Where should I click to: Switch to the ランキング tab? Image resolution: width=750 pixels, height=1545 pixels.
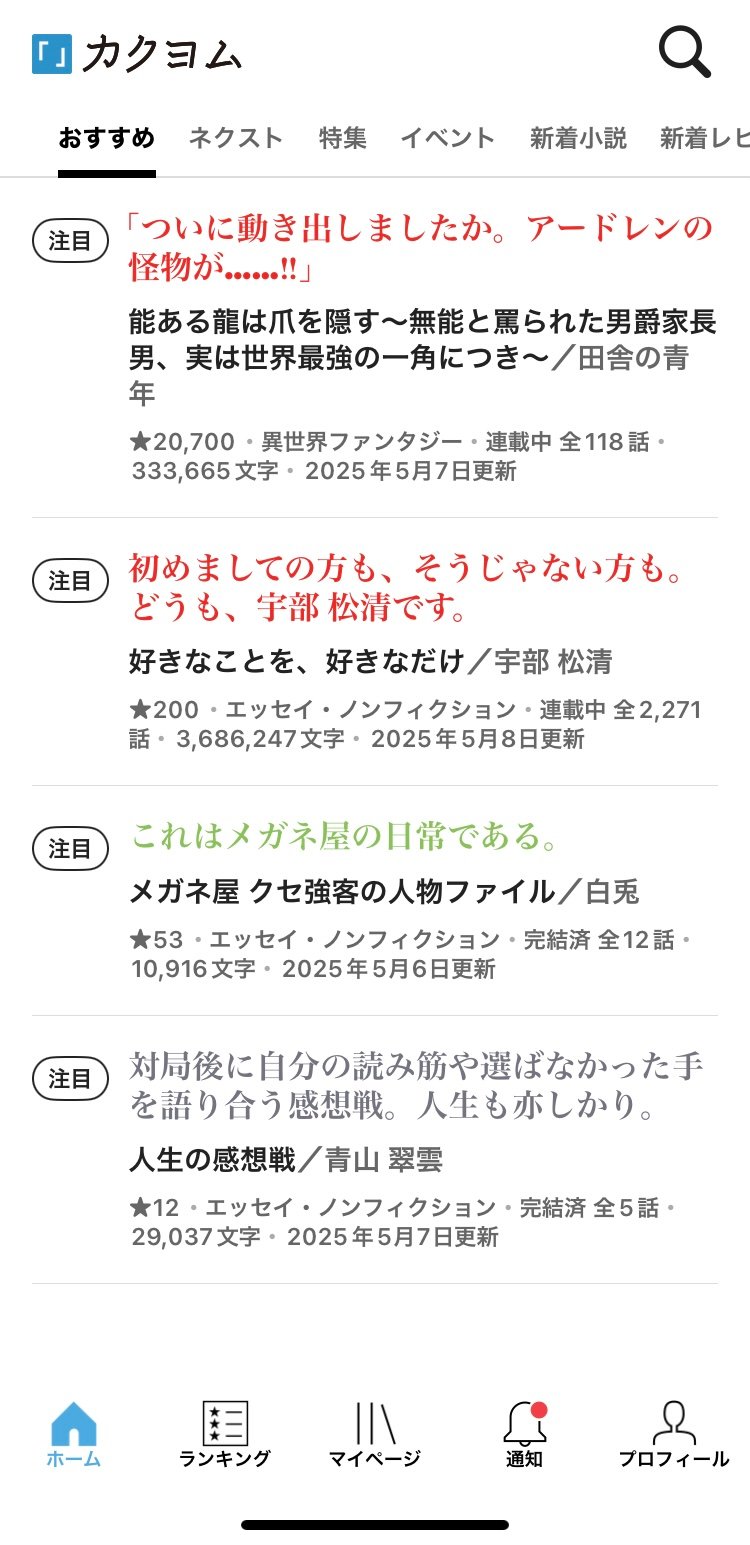click(224, 1433)
